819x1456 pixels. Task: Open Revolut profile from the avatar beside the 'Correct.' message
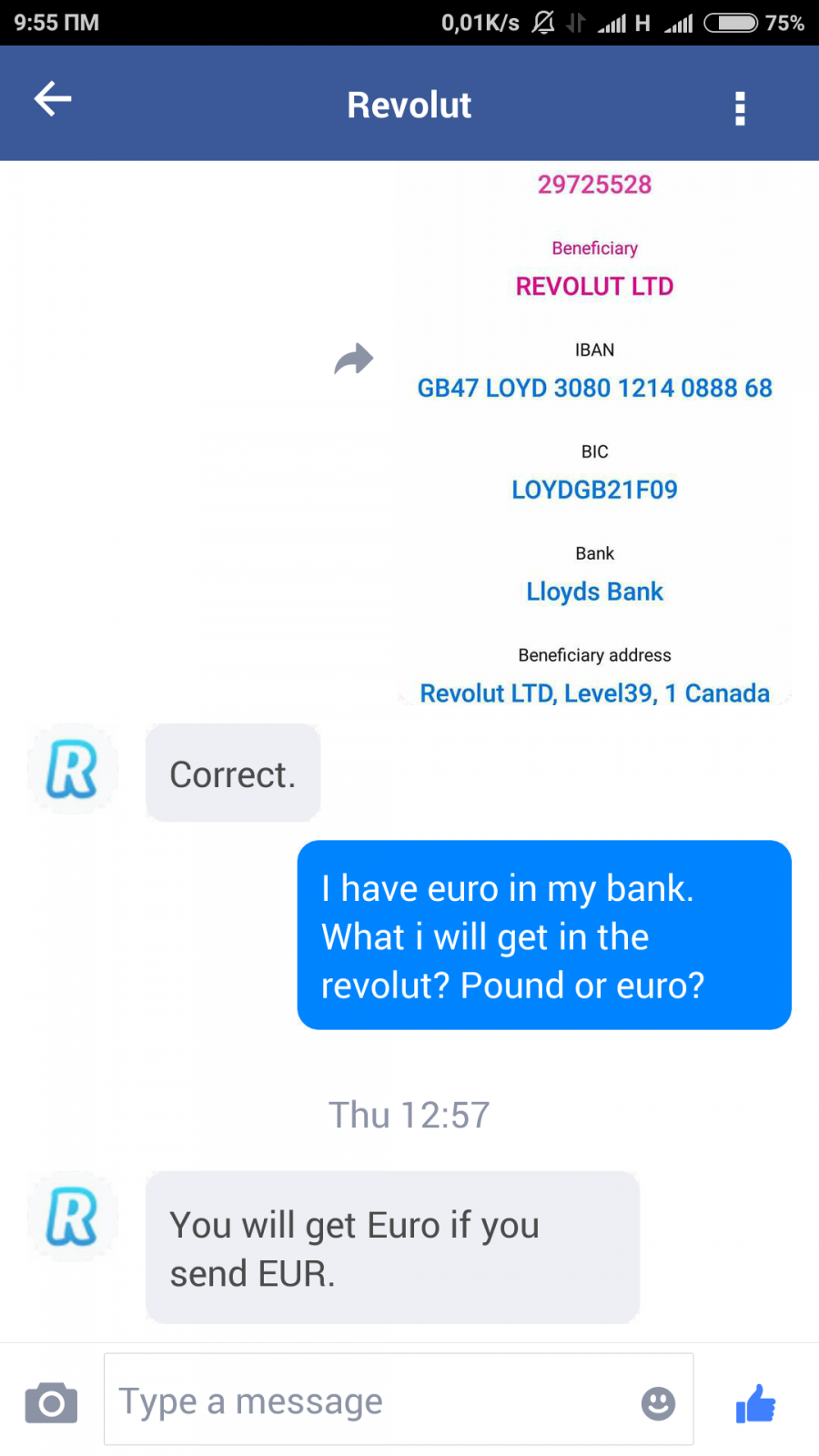(72, 769)
